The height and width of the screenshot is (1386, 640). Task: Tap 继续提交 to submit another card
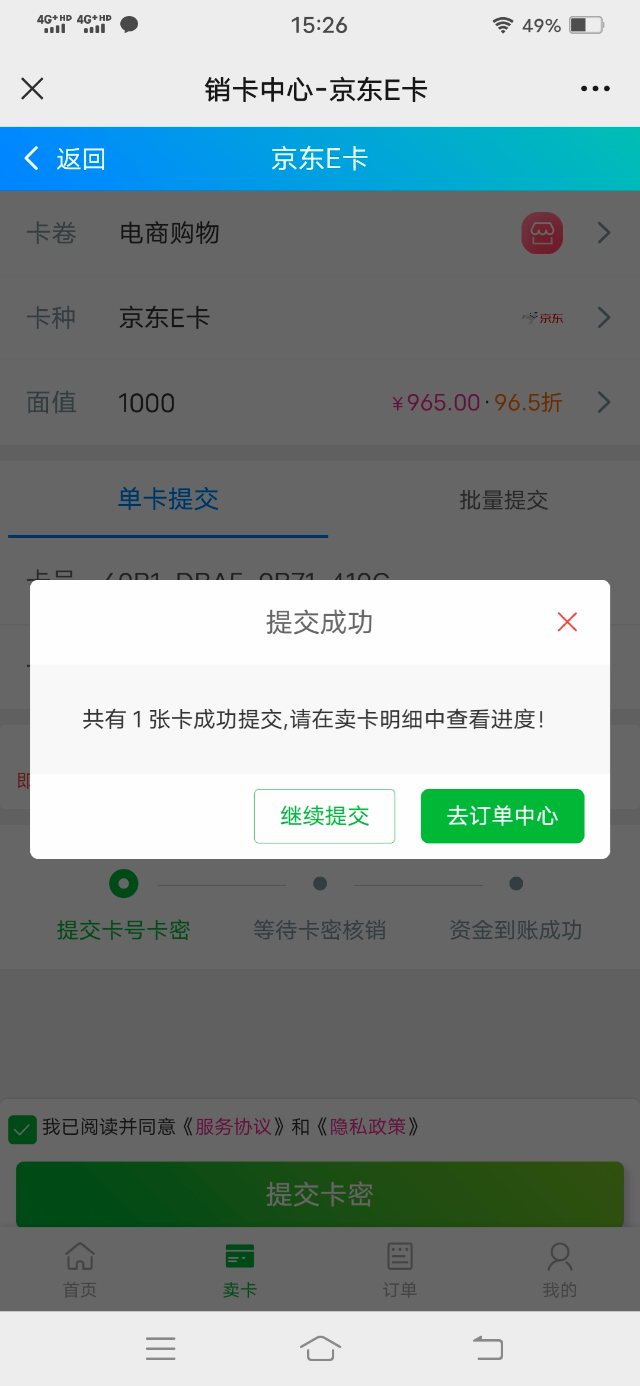pyautogui.click(x=324, y=816)
